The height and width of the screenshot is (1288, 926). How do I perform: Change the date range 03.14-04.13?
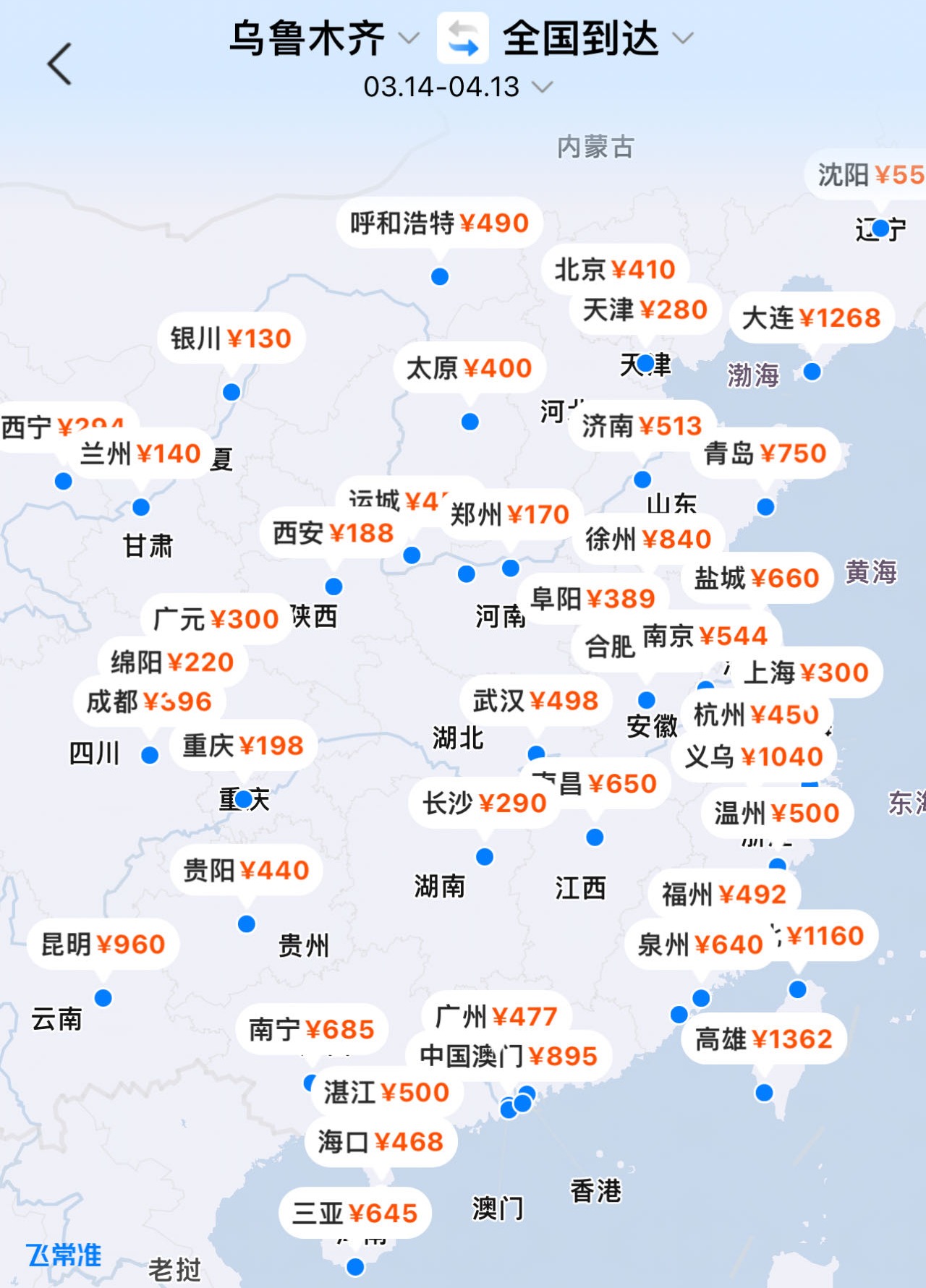(x=456, y=87)
